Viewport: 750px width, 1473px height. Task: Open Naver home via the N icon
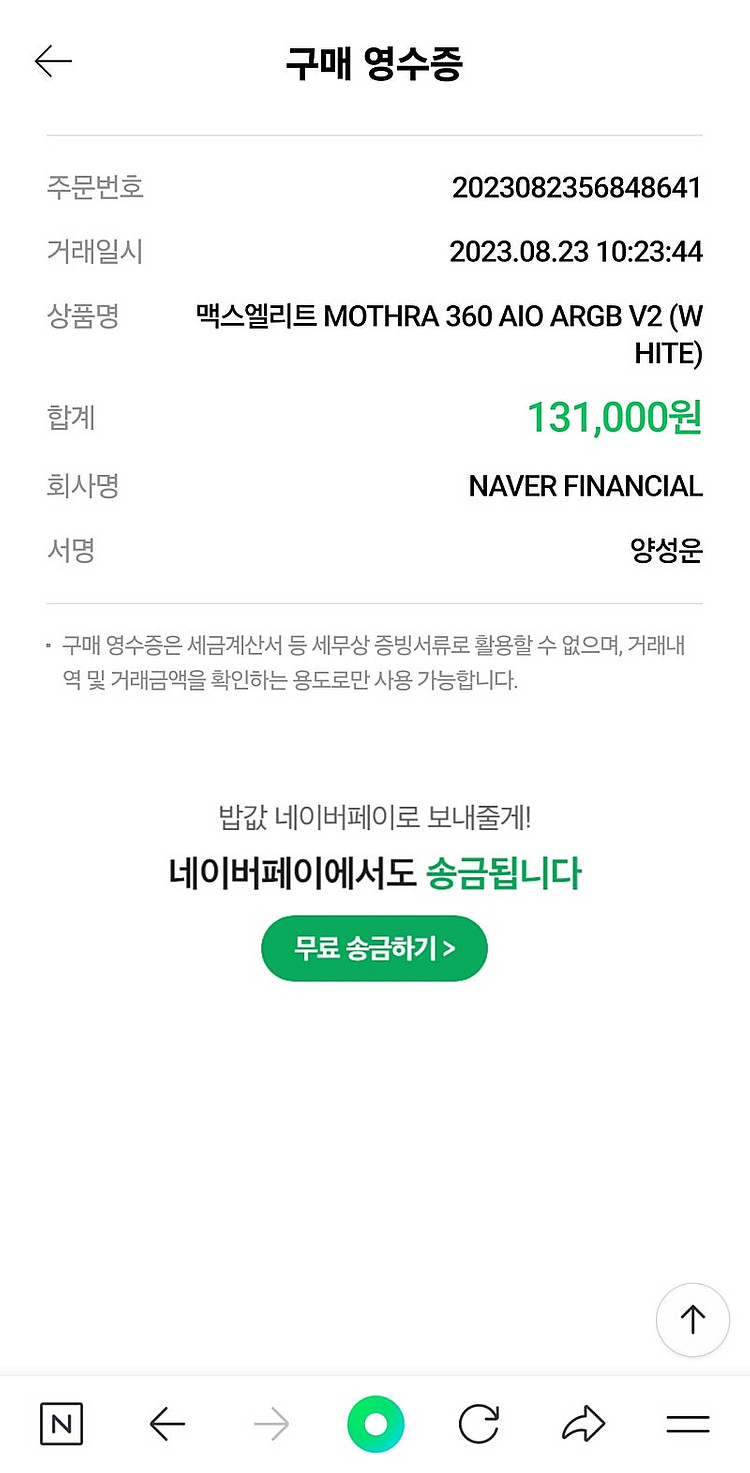62,1424
